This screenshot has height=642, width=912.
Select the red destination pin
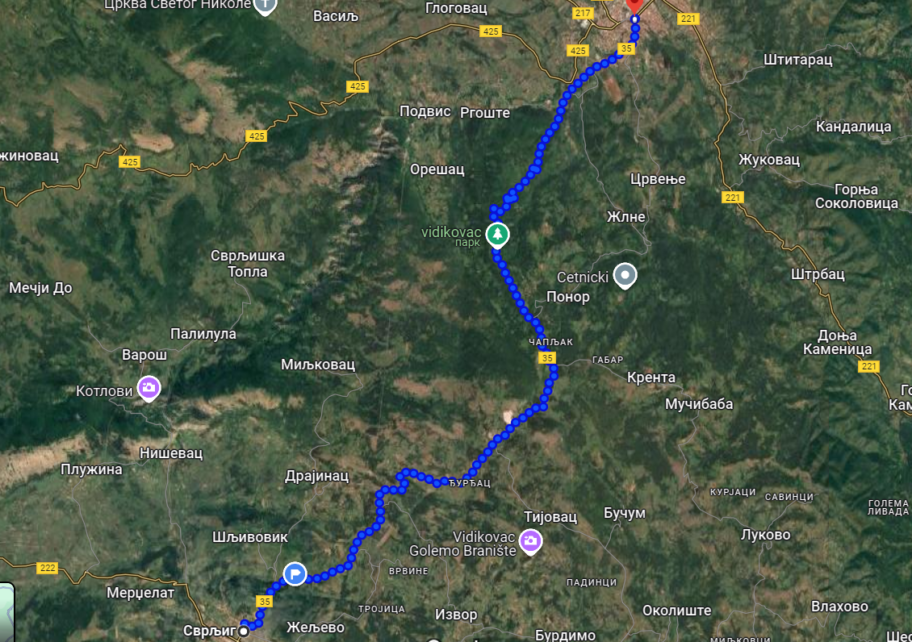point(634,6)
